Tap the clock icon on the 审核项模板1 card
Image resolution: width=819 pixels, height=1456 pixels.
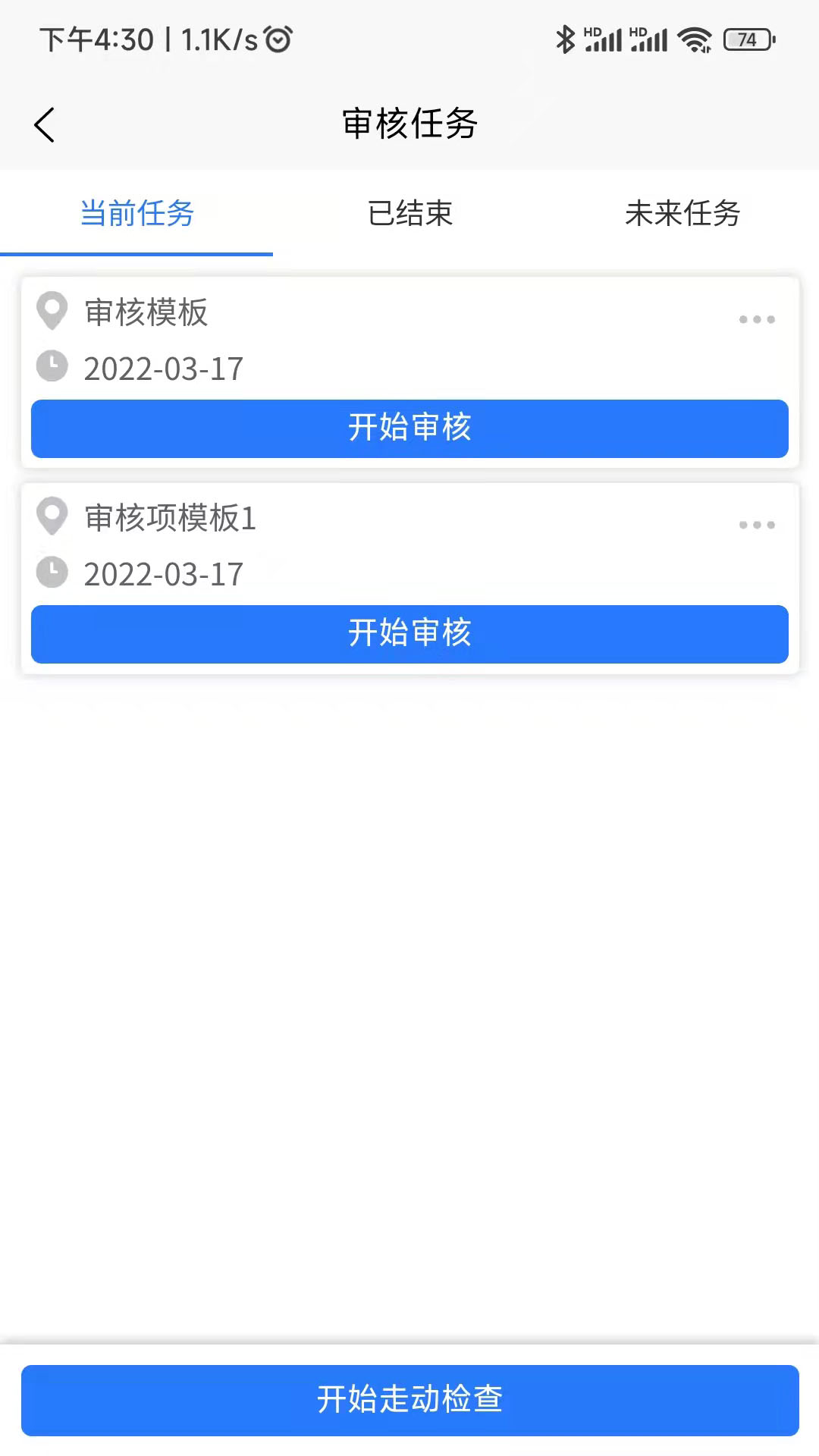click(52, 573)
